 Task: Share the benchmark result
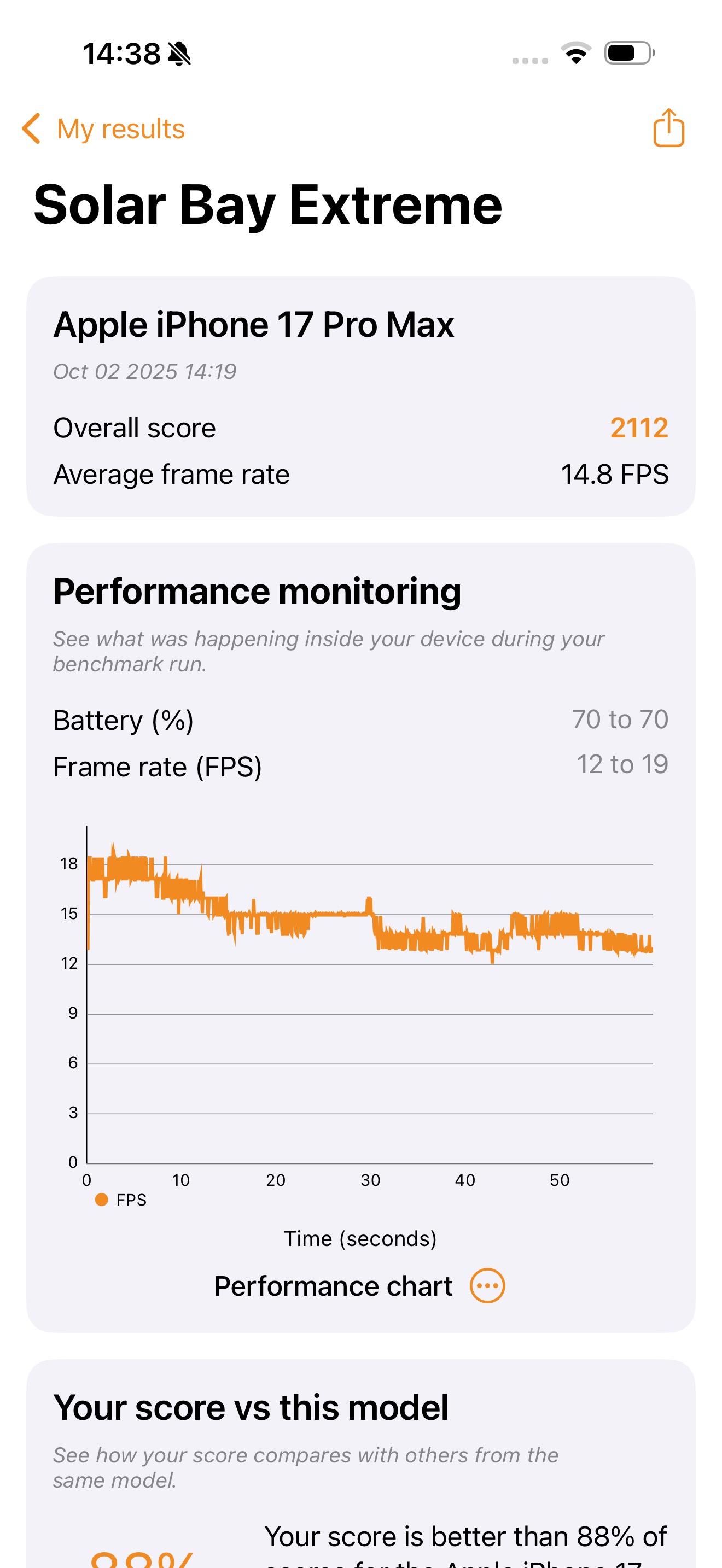click(x=668, y=128)
